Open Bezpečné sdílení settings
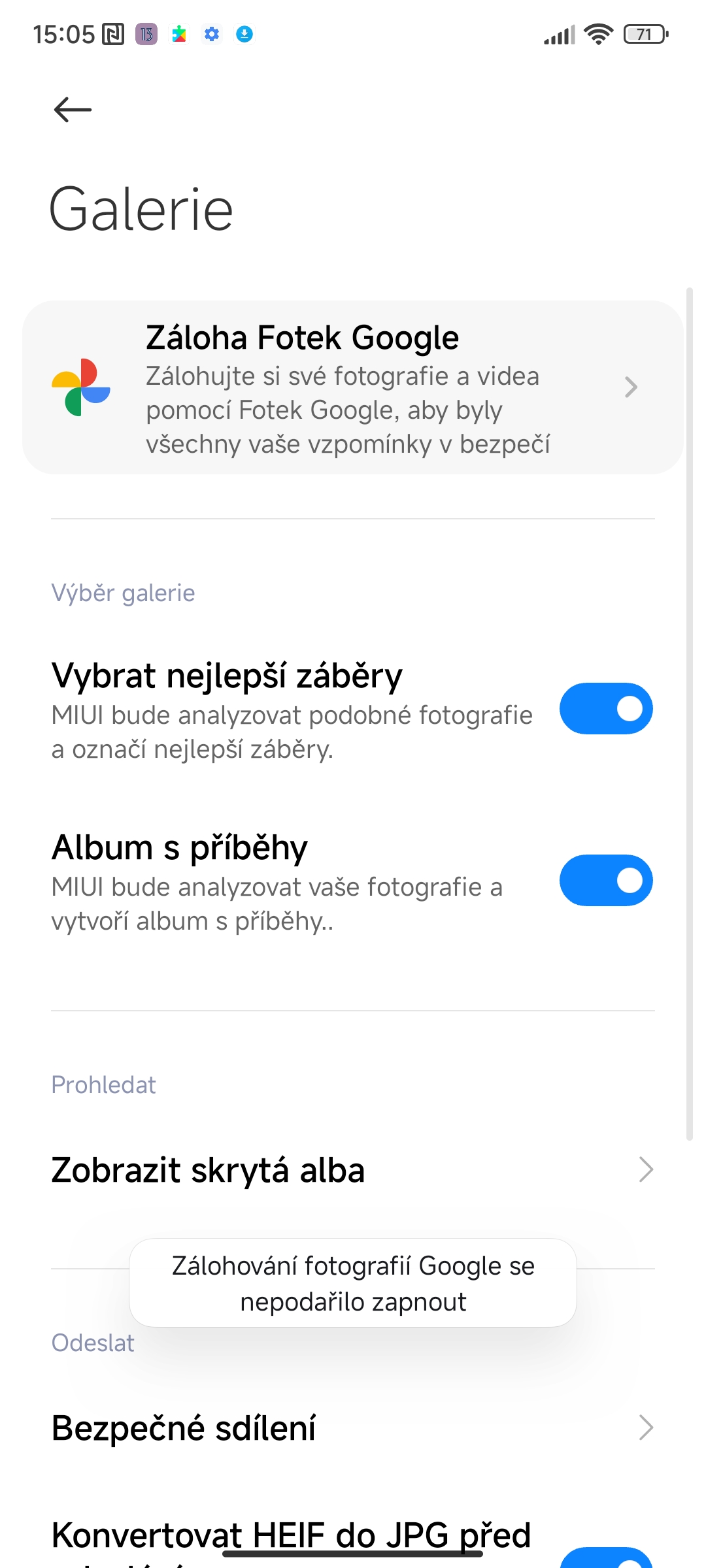The image size is (706, 1568). pos(353,1428)
